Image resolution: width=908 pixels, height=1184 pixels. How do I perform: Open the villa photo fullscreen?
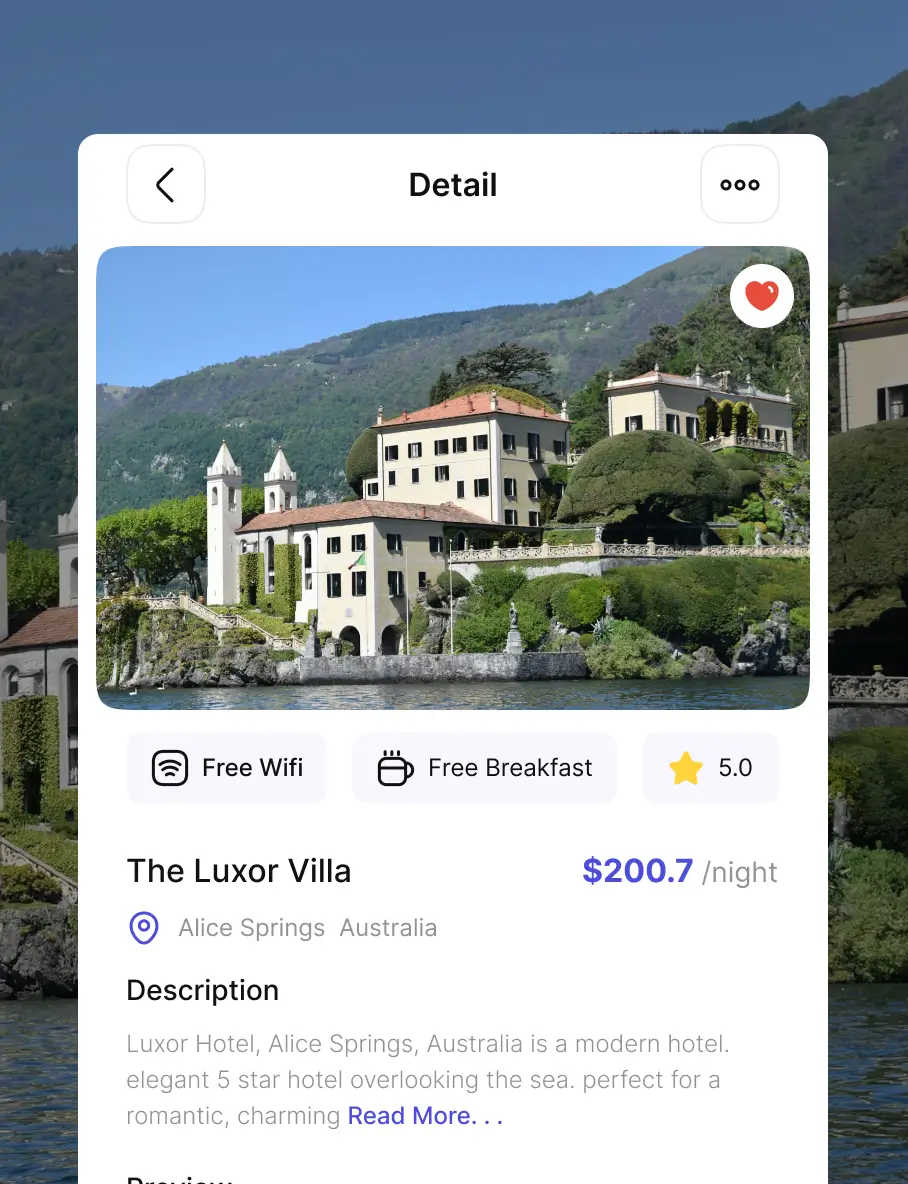(x=452, y=477)
